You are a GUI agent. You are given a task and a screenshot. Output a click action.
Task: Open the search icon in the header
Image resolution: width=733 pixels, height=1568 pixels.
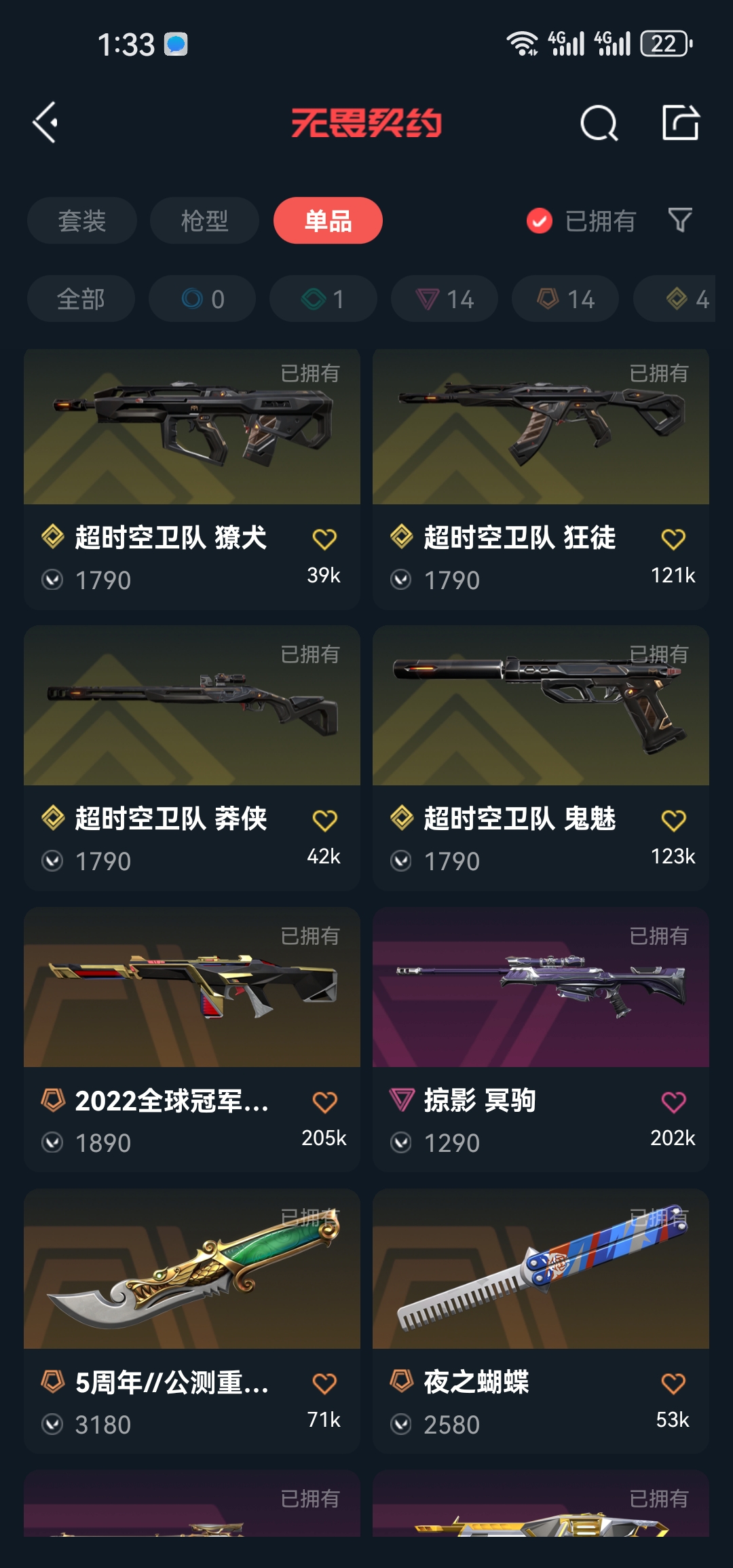point(599,124)
